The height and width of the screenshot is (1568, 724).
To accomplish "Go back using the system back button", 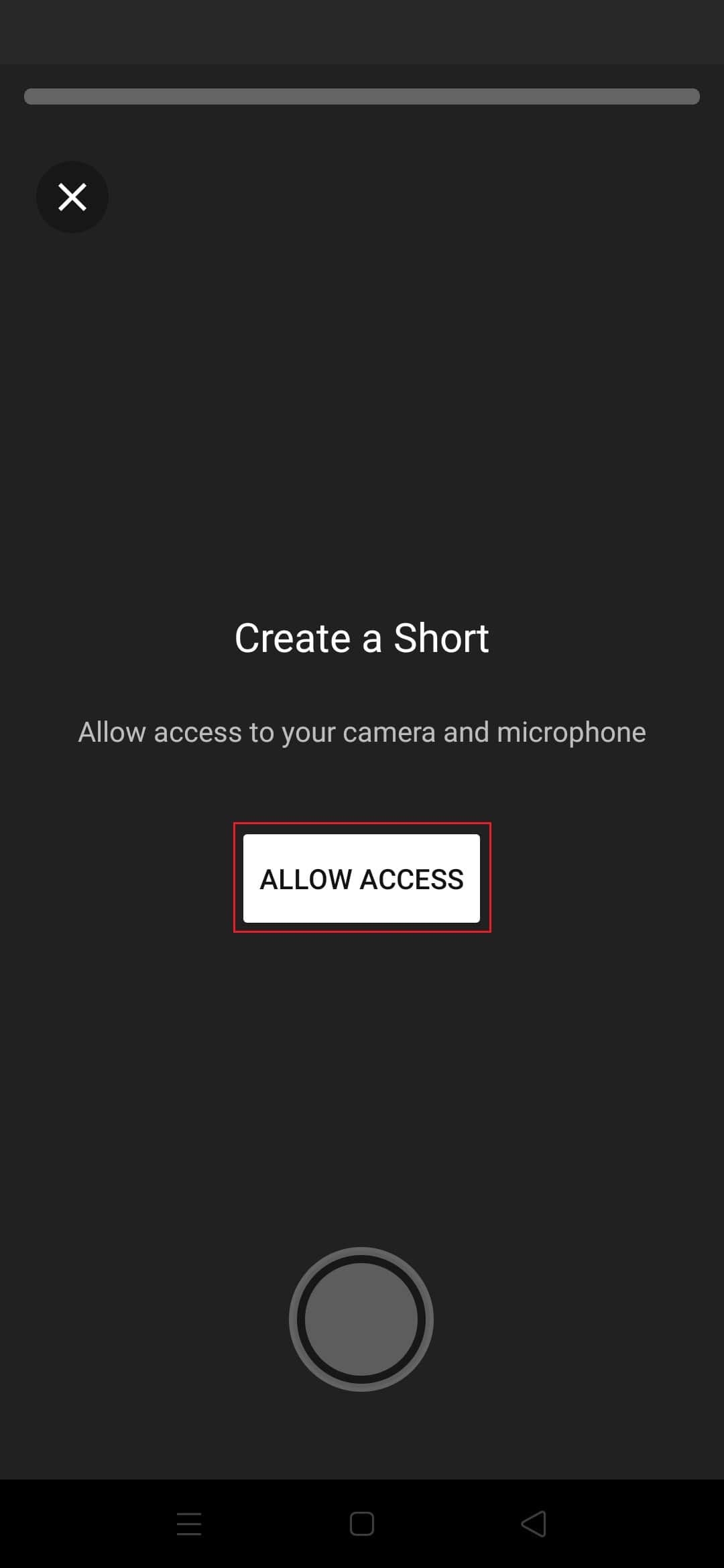I will tap(534, 1524).
